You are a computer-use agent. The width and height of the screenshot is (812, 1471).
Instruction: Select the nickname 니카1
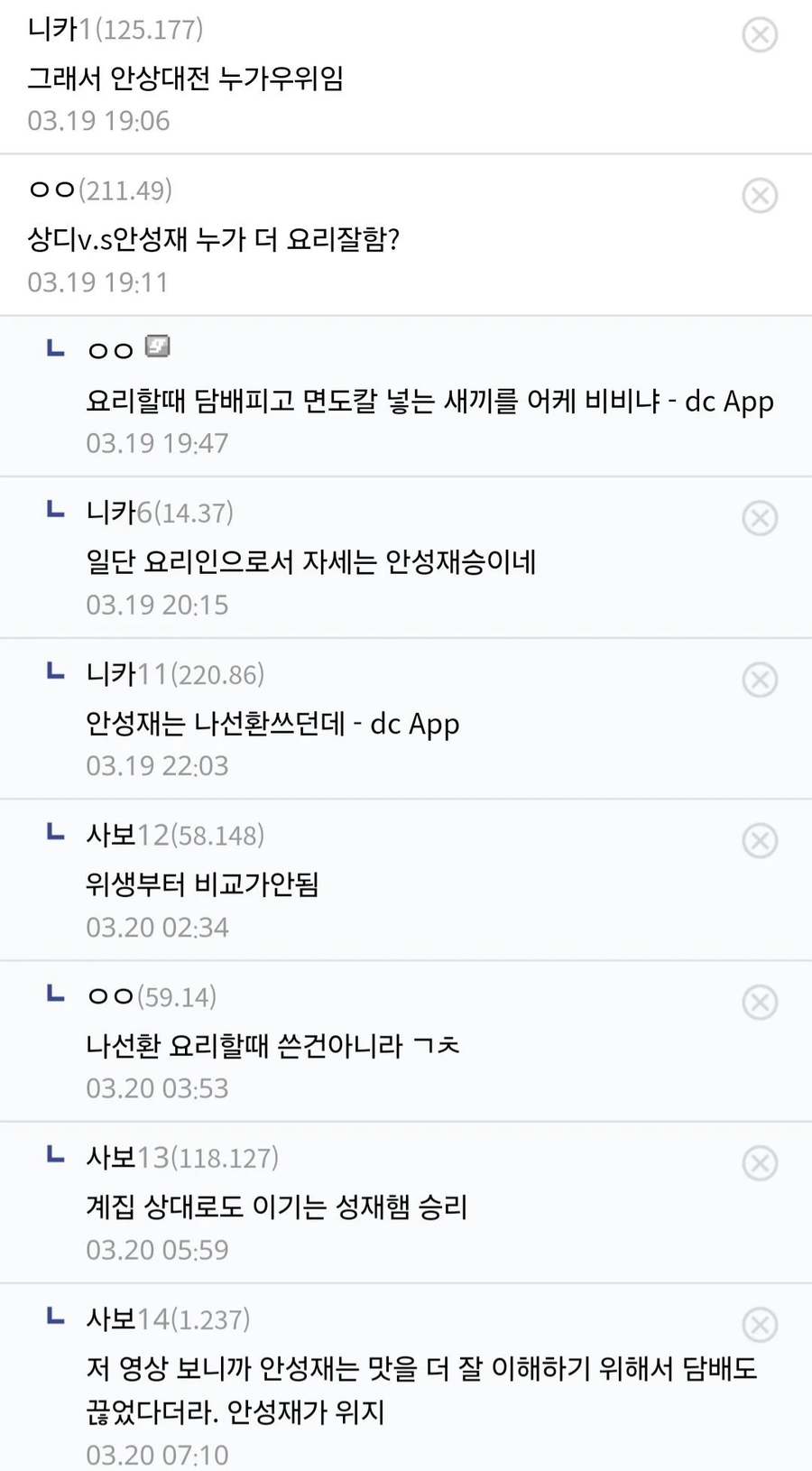(54, 28)
